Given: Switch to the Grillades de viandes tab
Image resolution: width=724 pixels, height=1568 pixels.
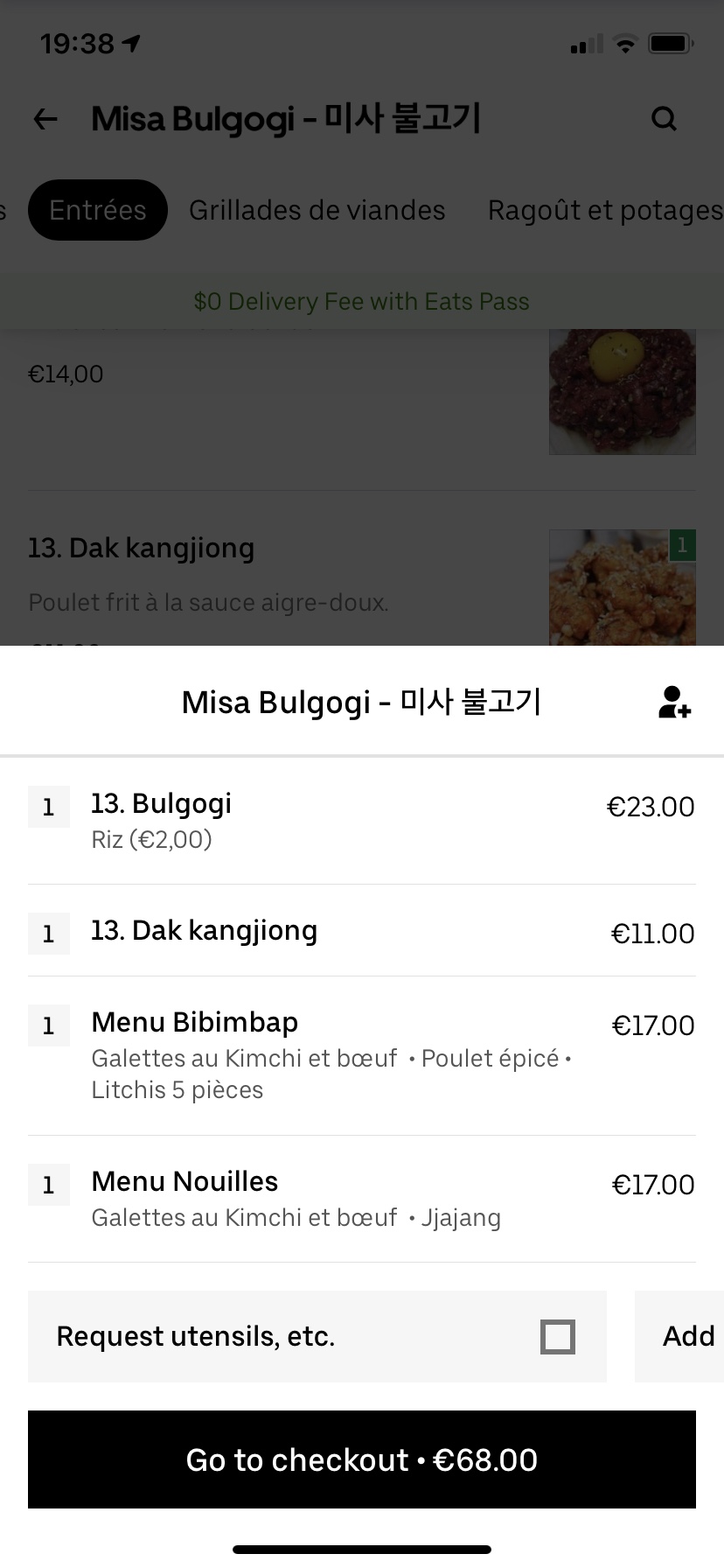Looking at the screenshot, I should [x=317, y=211].
